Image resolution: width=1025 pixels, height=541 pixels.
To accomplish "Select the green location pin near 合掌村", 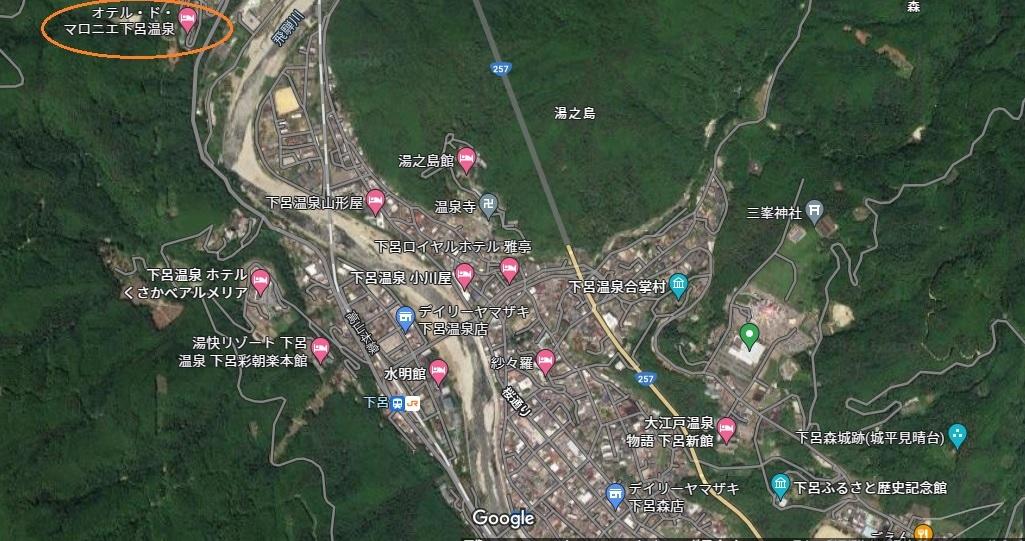I will 748,334.
